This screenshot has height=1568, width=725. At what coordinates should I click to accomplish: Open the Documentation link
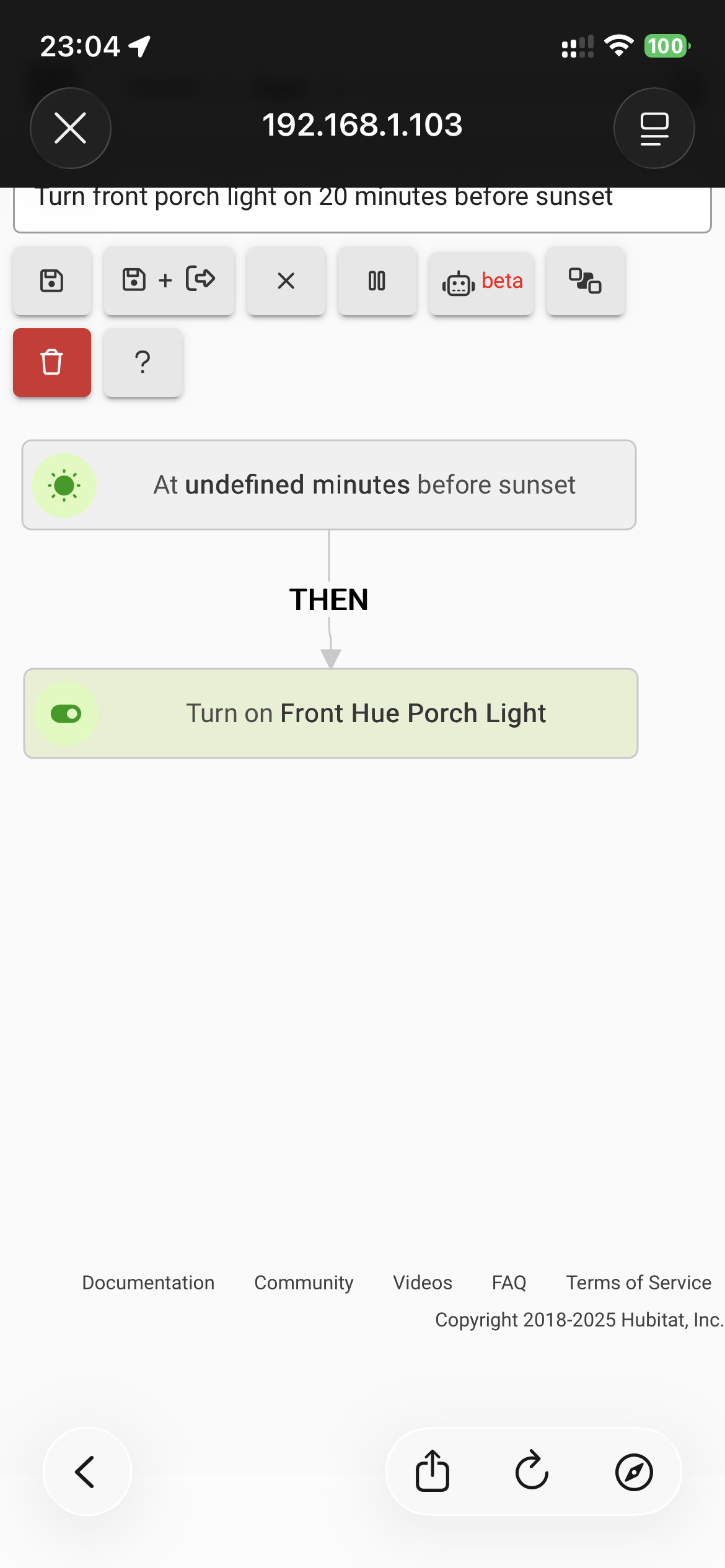(147, 1283)
